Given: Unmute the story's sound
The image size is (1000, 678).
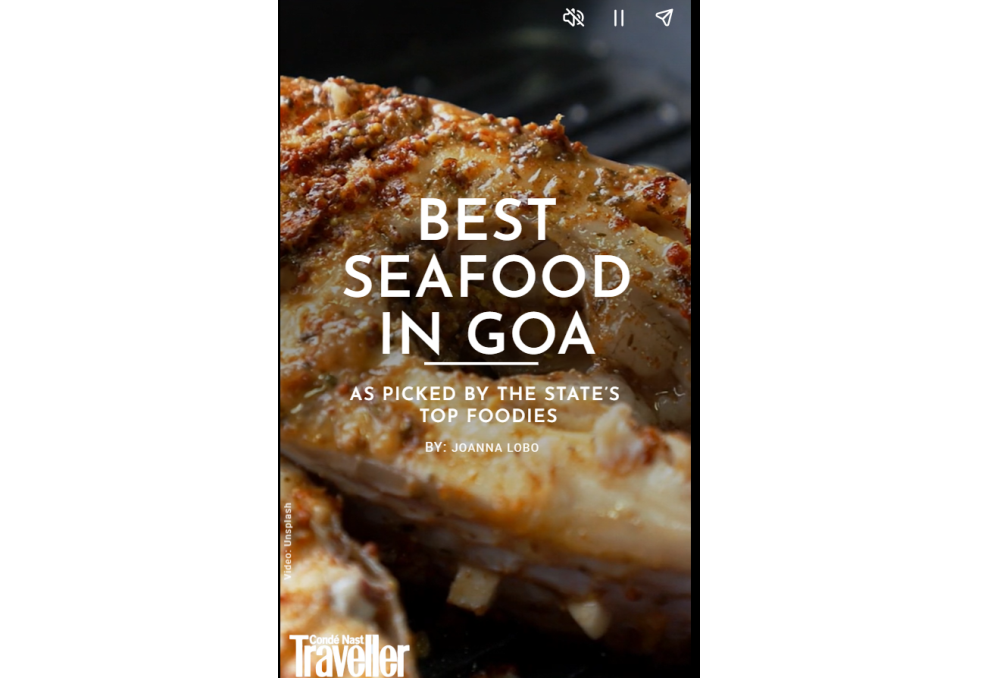Looking at the screenshot, I should coord(573,18).
